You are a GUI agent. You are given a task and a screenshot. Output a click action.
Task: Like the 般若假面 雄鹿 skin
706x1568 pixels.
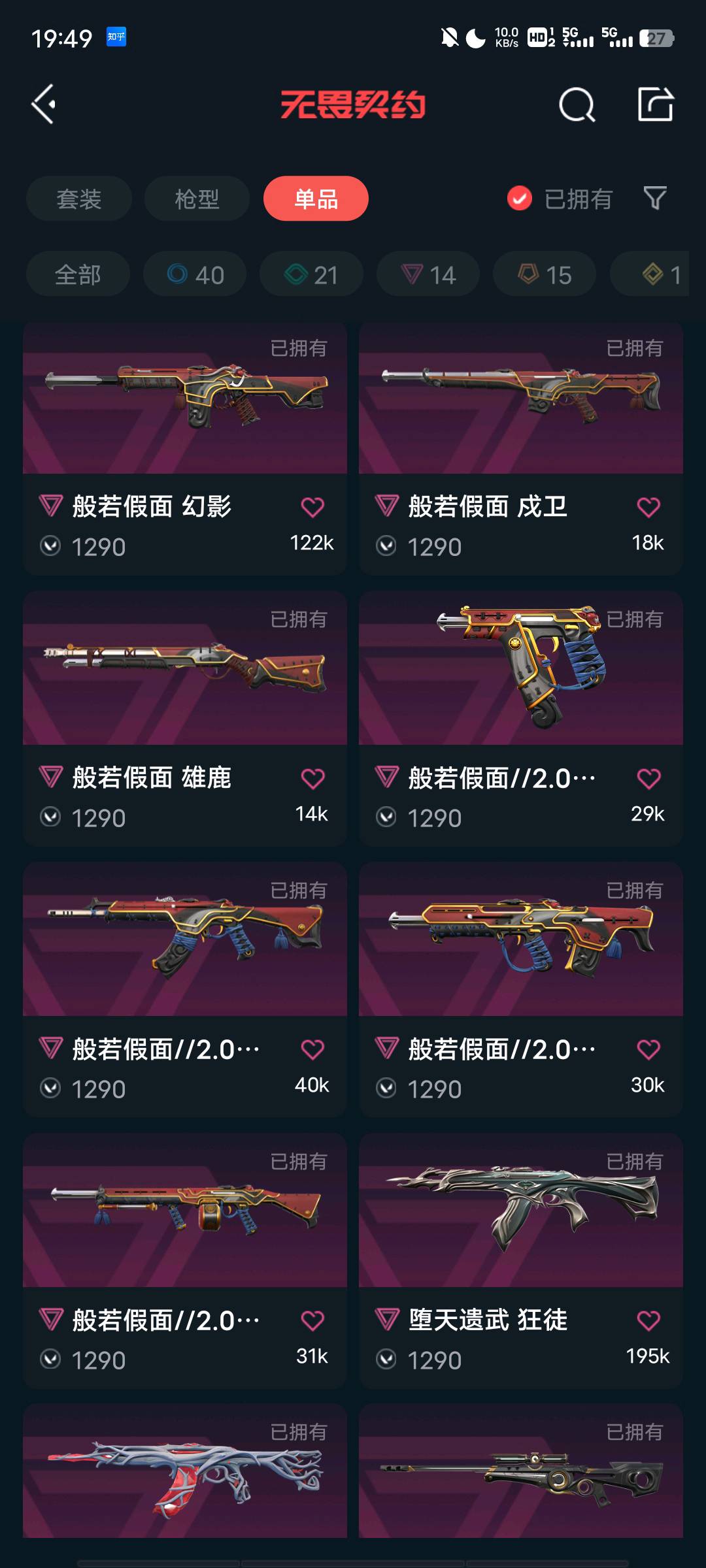coord(312,778)
